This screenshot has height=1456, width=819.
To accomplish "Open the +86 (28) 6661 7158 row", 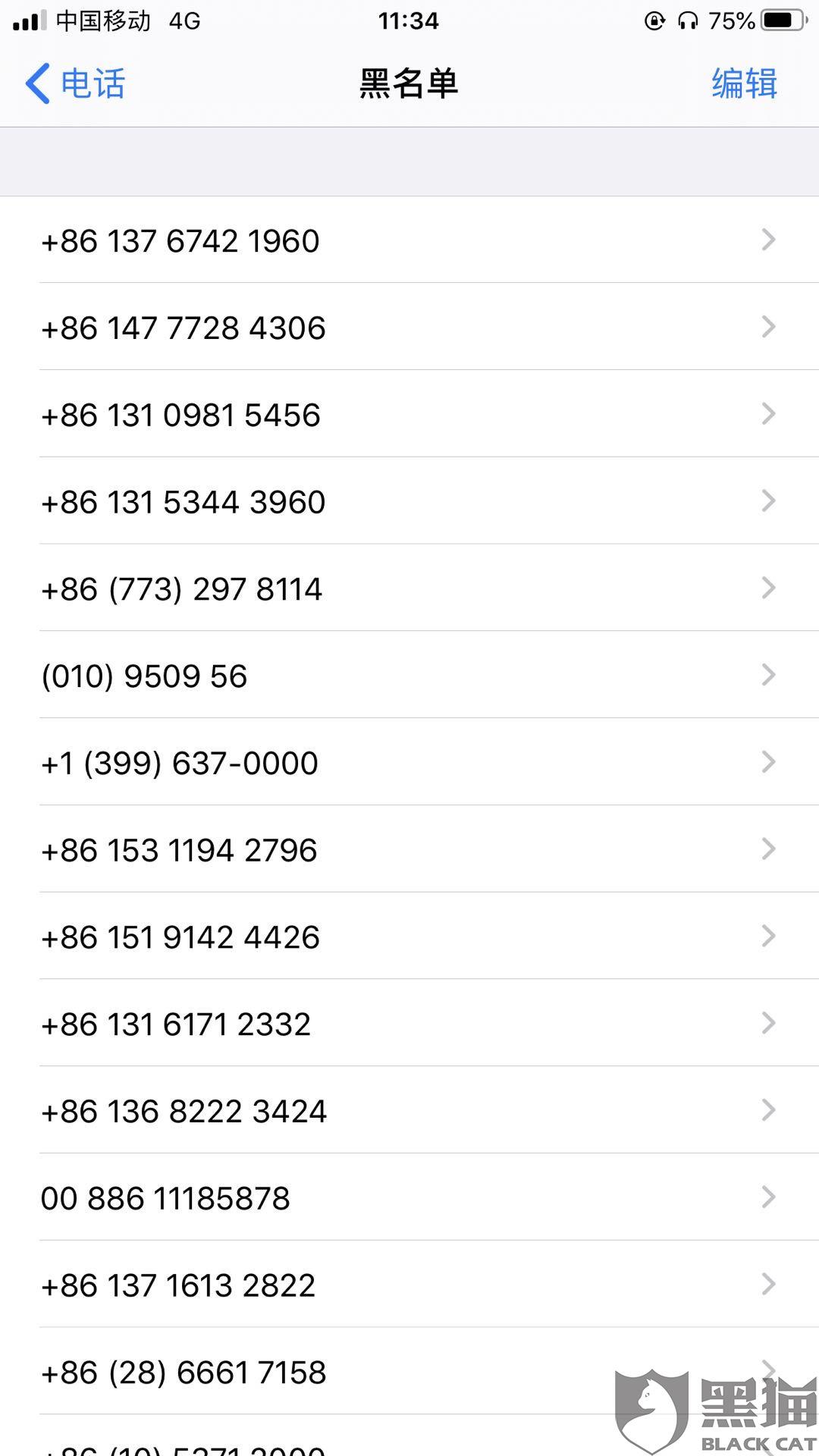I will [409, 1371].
